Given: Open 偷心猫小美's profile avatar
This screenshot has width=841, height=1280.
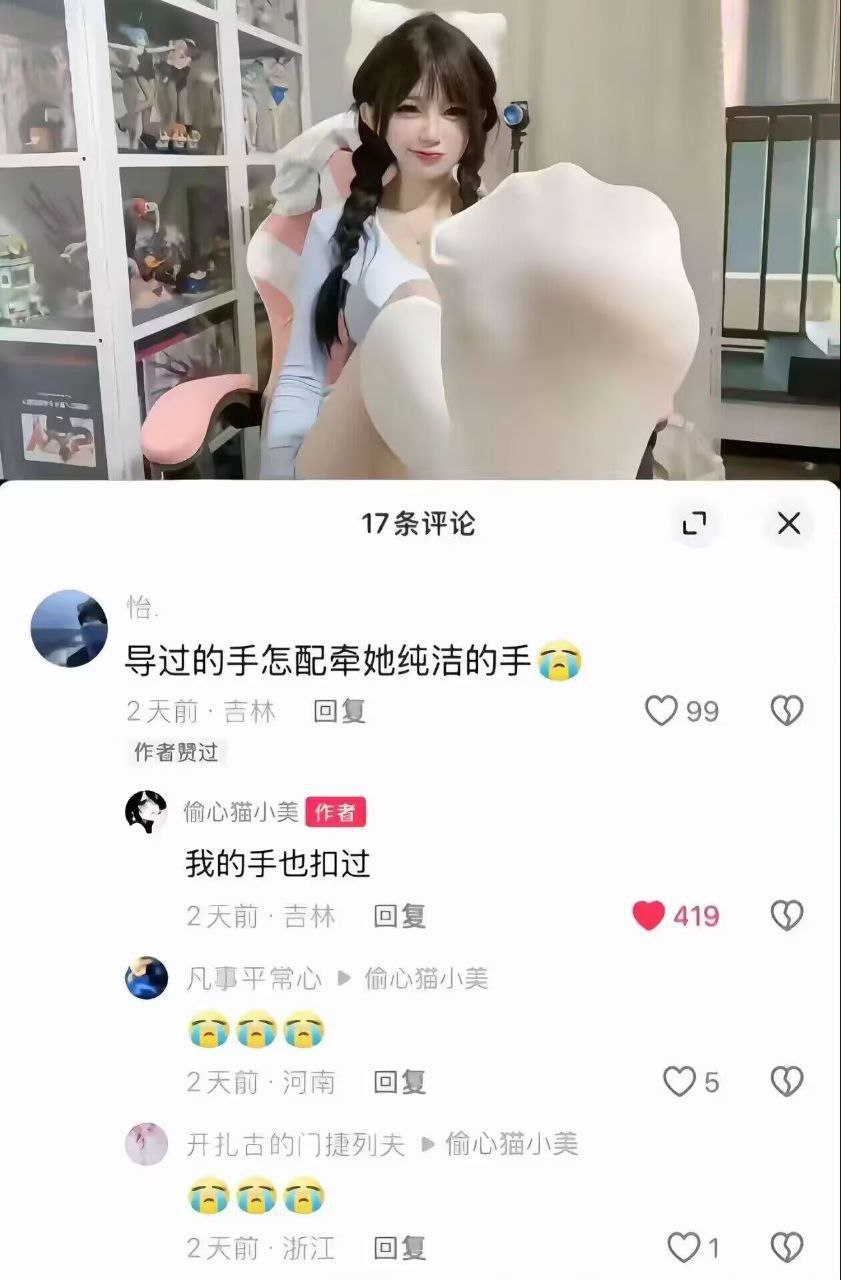Looking at the screenshot, I should click(146, 812).
